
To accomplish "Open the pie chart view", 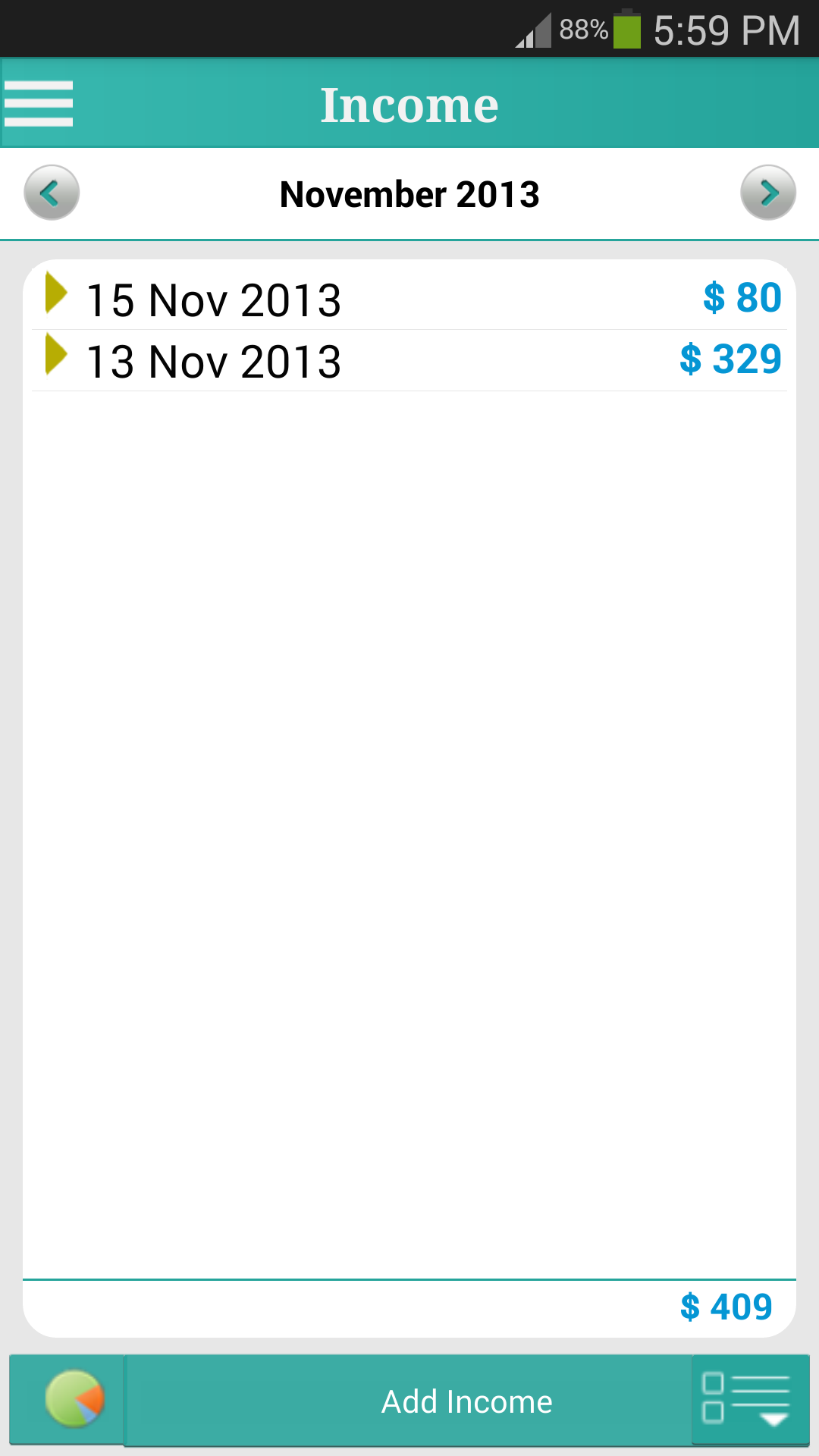I will tap(74, 1399).
